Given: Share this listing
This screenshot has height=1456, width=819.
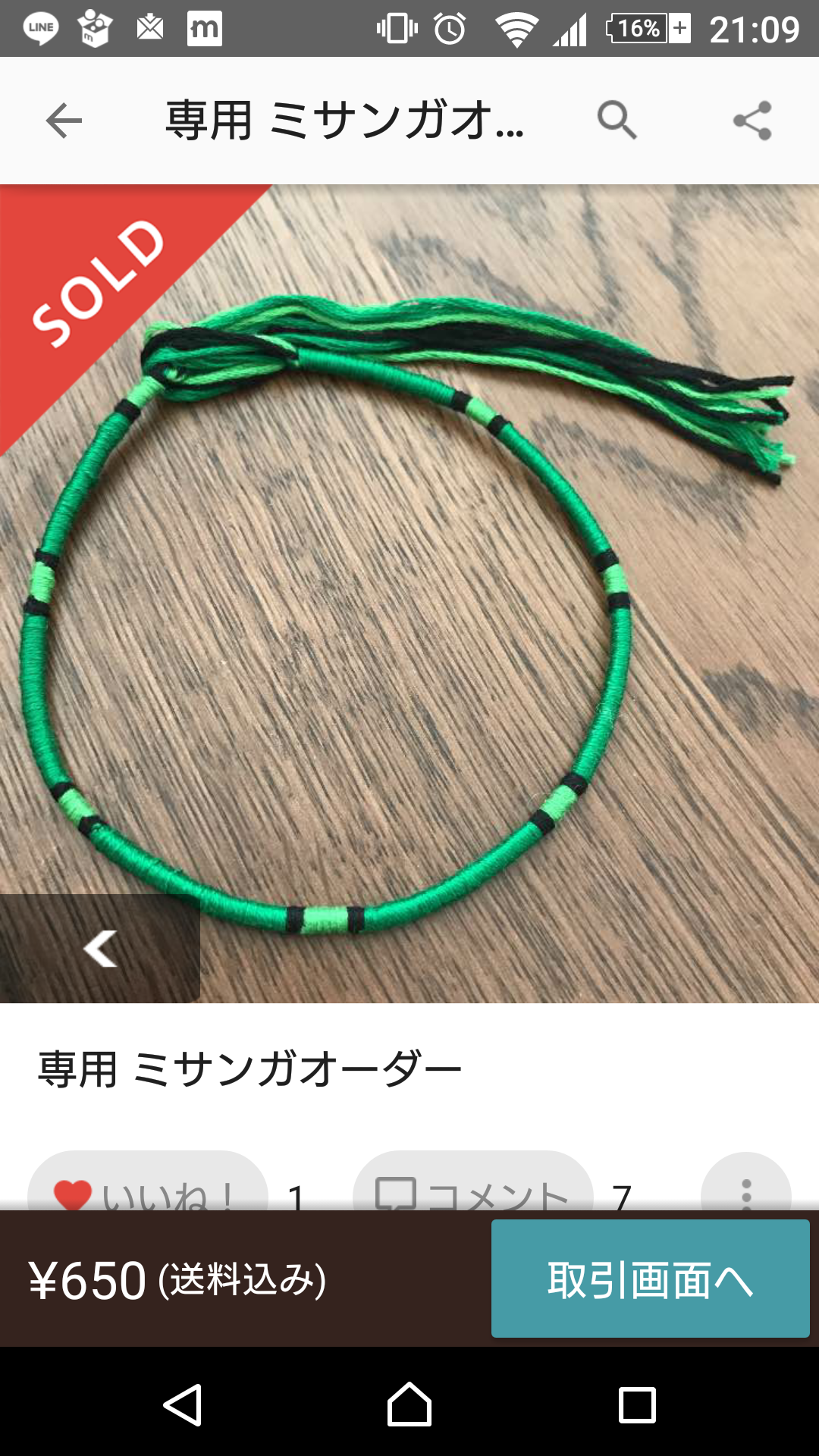Looking at the screenshot, I should coord(752,121).
